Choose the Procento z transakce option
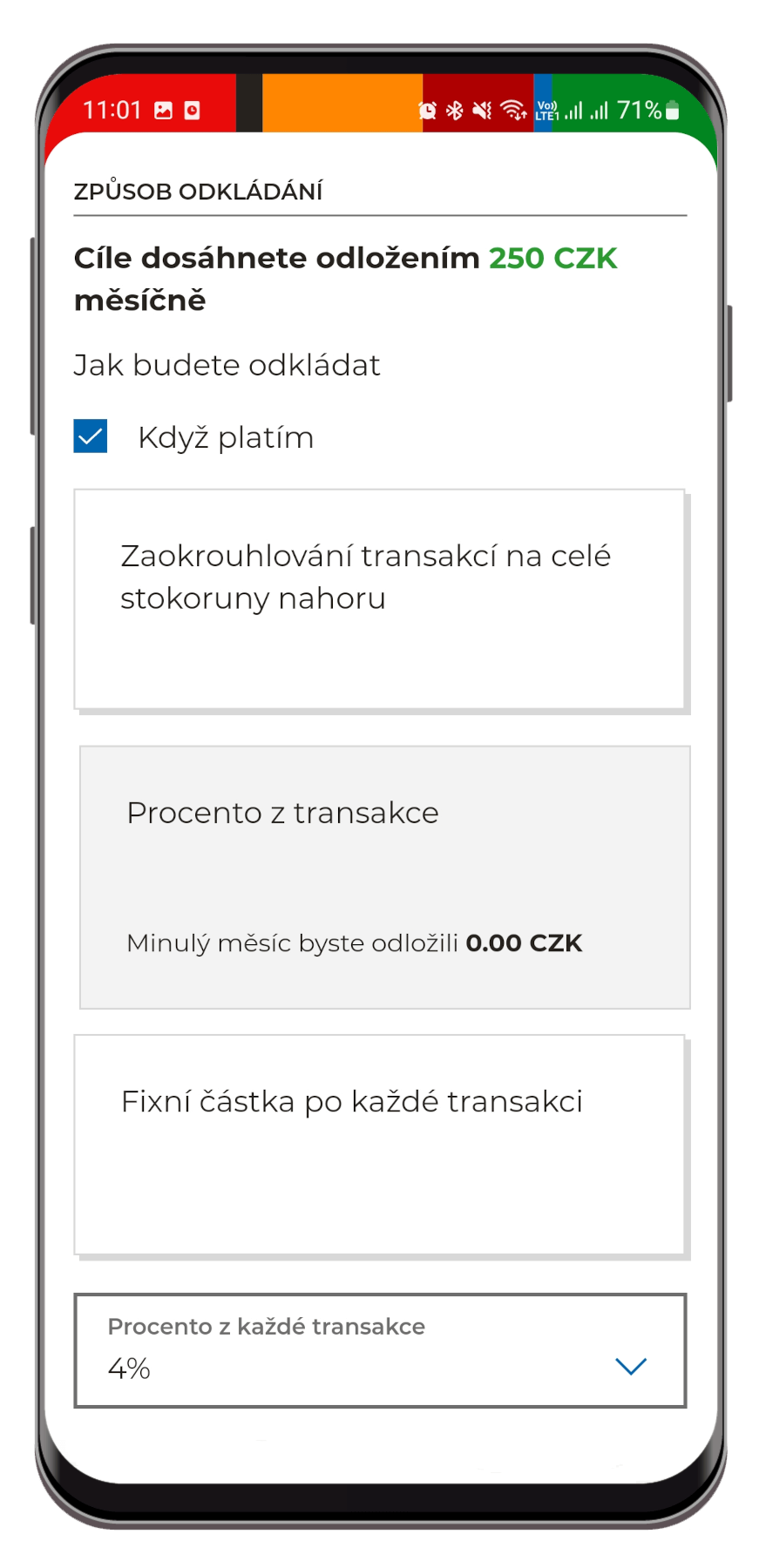 384,876
